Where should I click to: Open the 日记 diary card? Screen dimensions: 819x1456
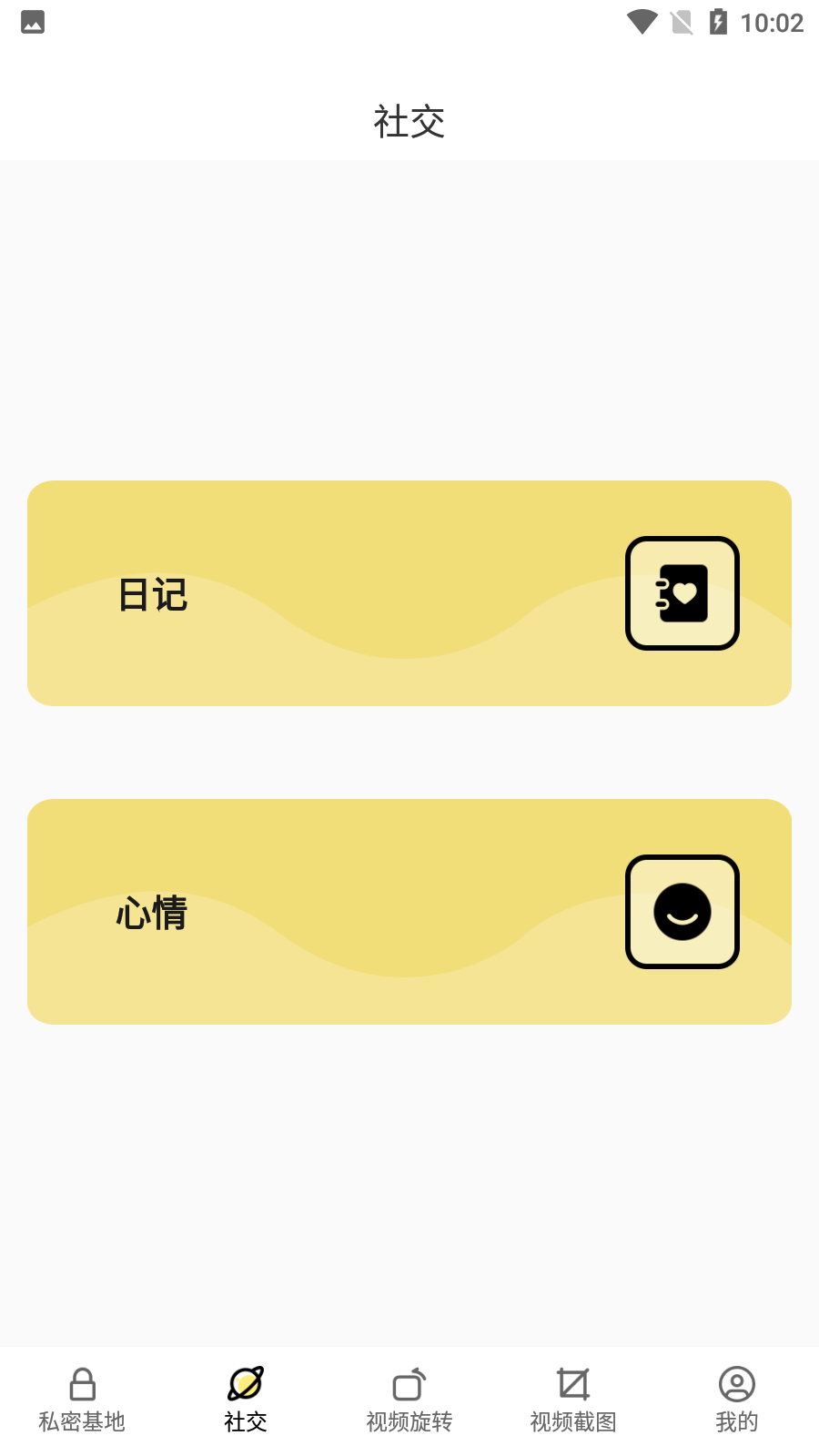pyautogui.click(x=409, y=593)
